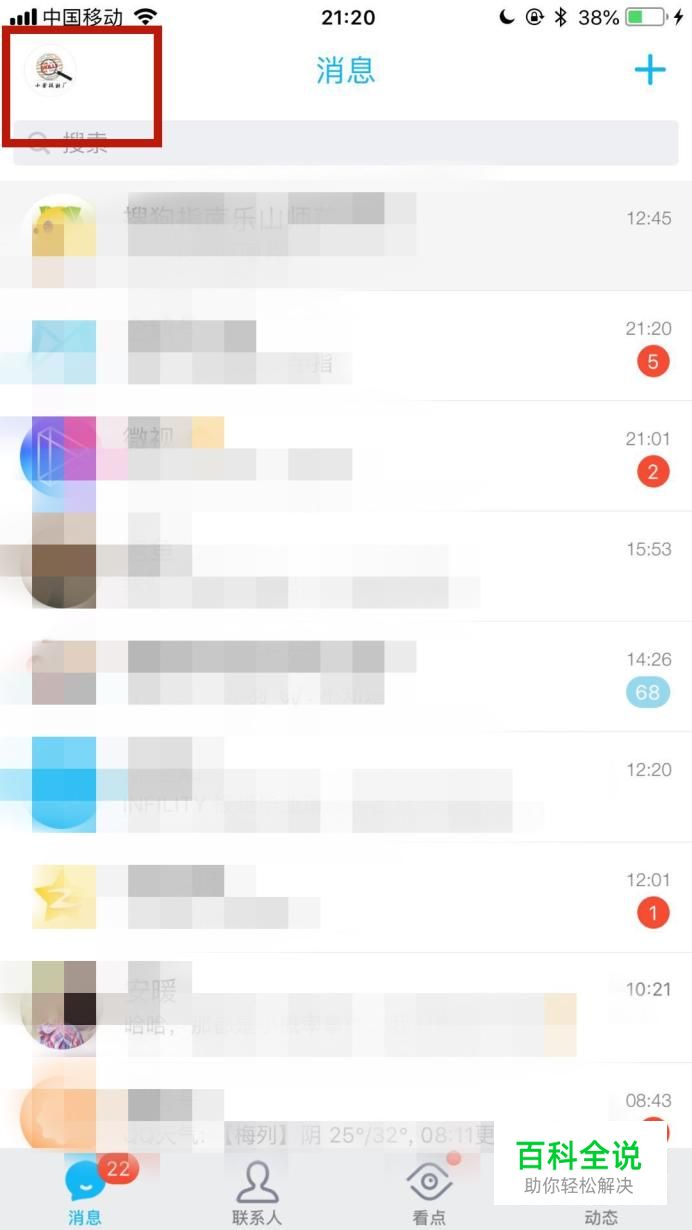Open the chat with 安暖
This screenshot has height=1230, width=692.
(x=346, y=1007)
